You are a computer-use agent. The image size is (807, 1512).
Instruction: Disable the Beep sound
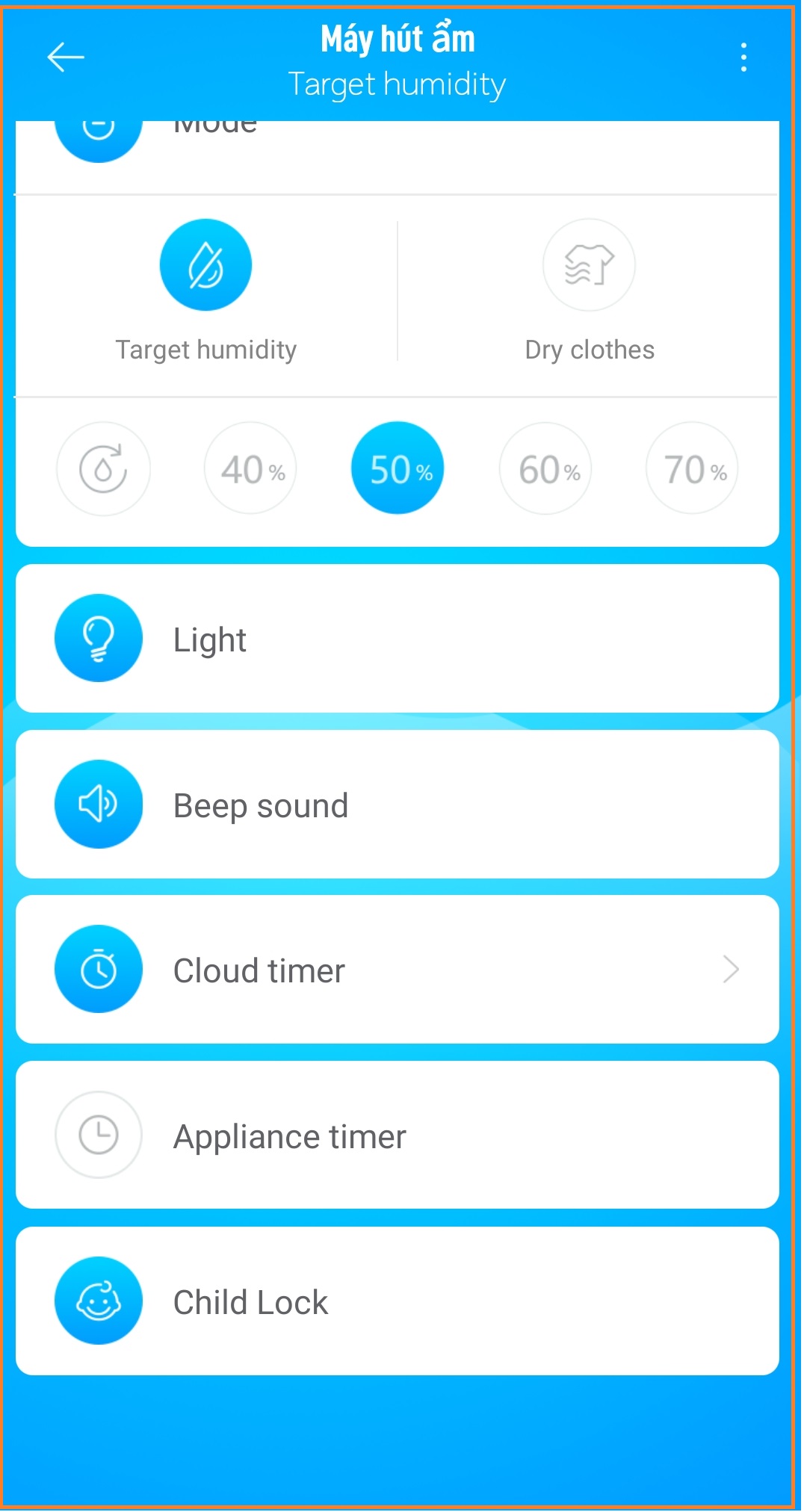click(397, 805)
